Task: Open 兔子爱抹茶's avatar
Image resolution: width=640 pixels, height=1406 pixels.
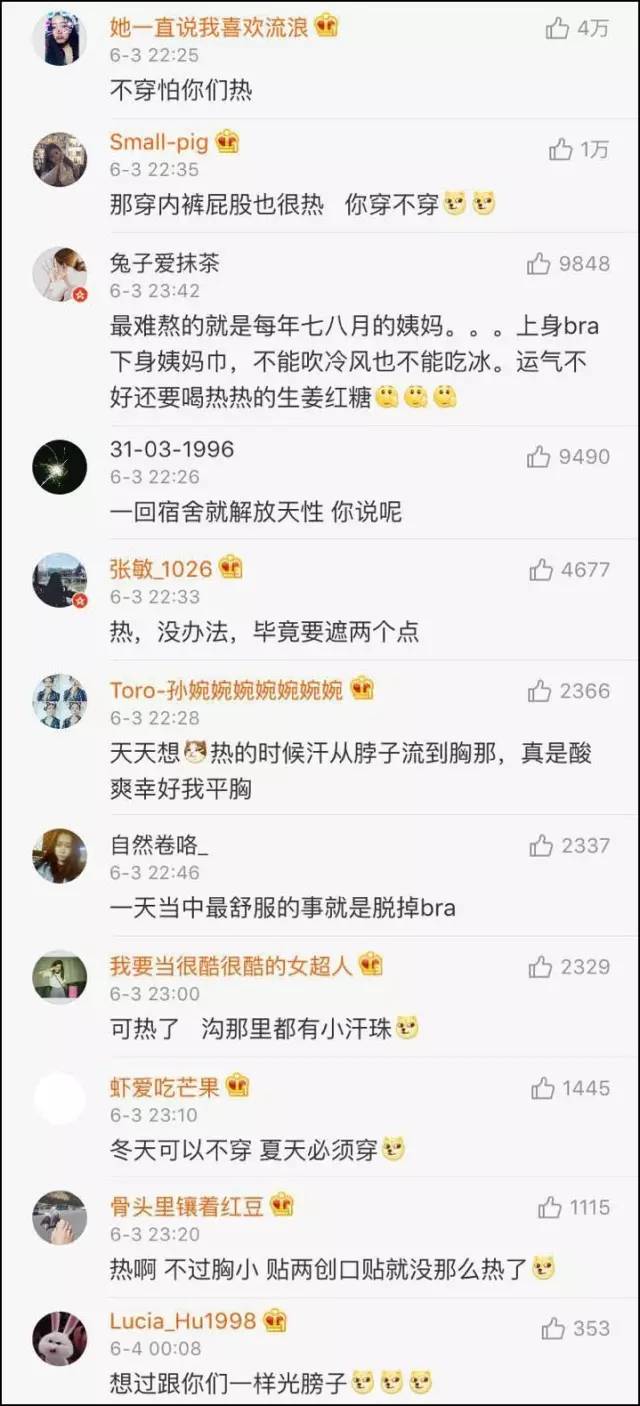Action: click(60, 274)
